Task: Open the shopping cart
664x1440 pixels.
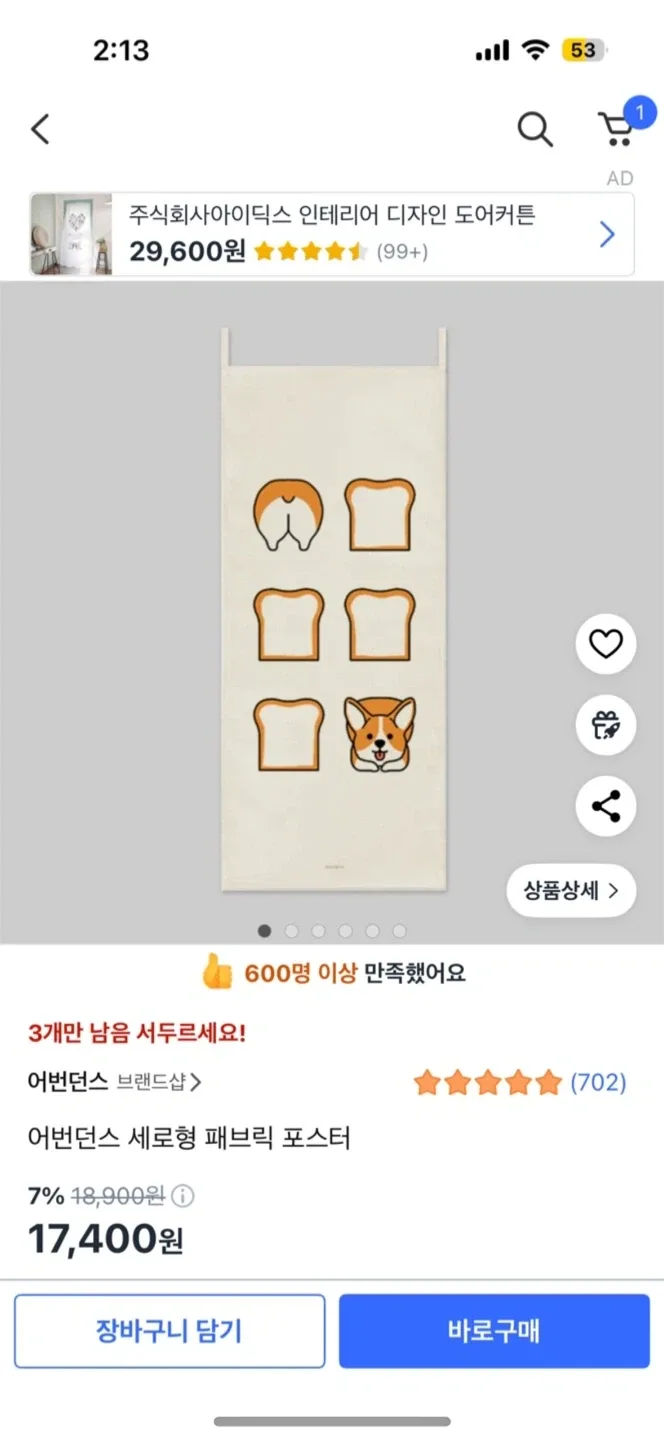Action: click(x=617, y=129)
